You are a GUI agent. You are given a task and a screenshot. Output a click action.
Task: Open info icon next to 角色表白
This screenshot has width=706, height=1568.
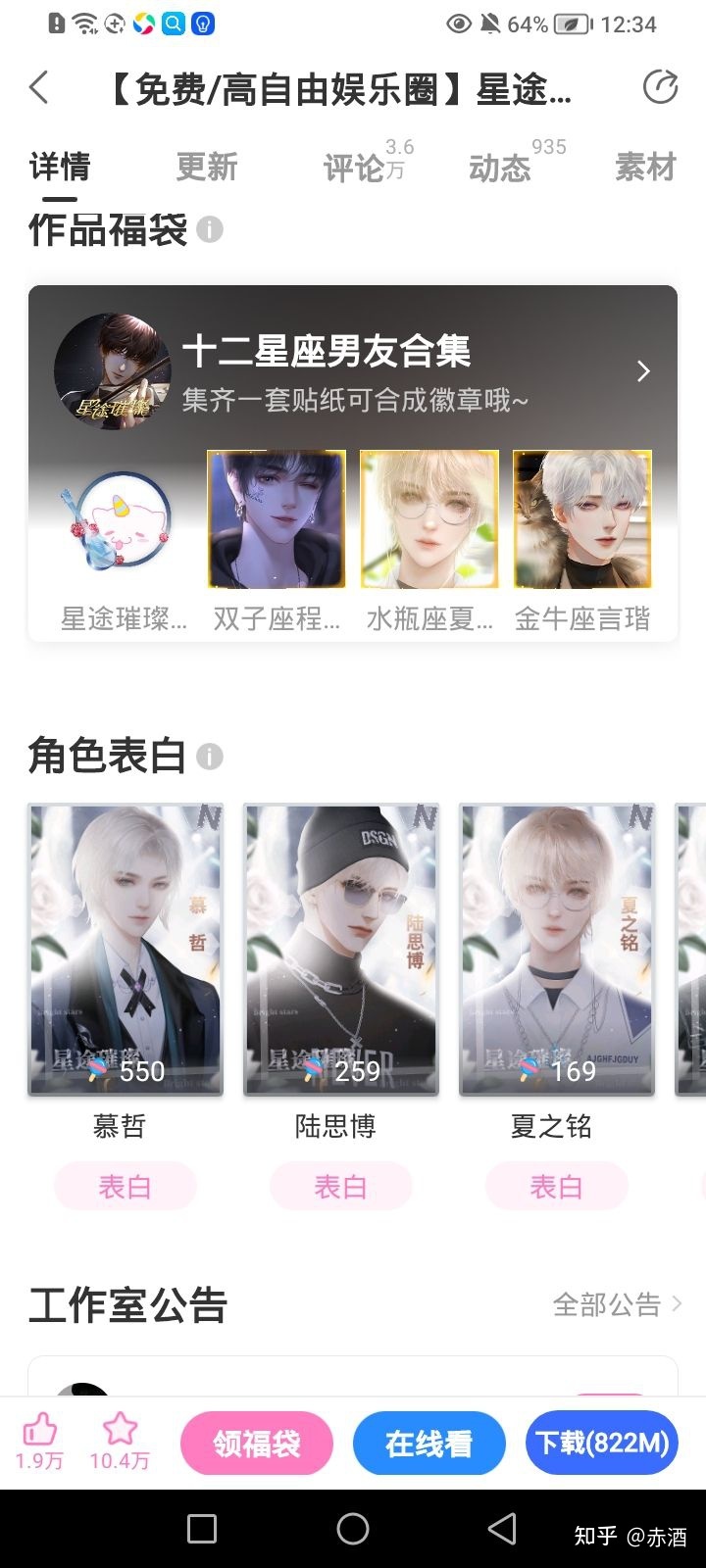pos(210,757)
